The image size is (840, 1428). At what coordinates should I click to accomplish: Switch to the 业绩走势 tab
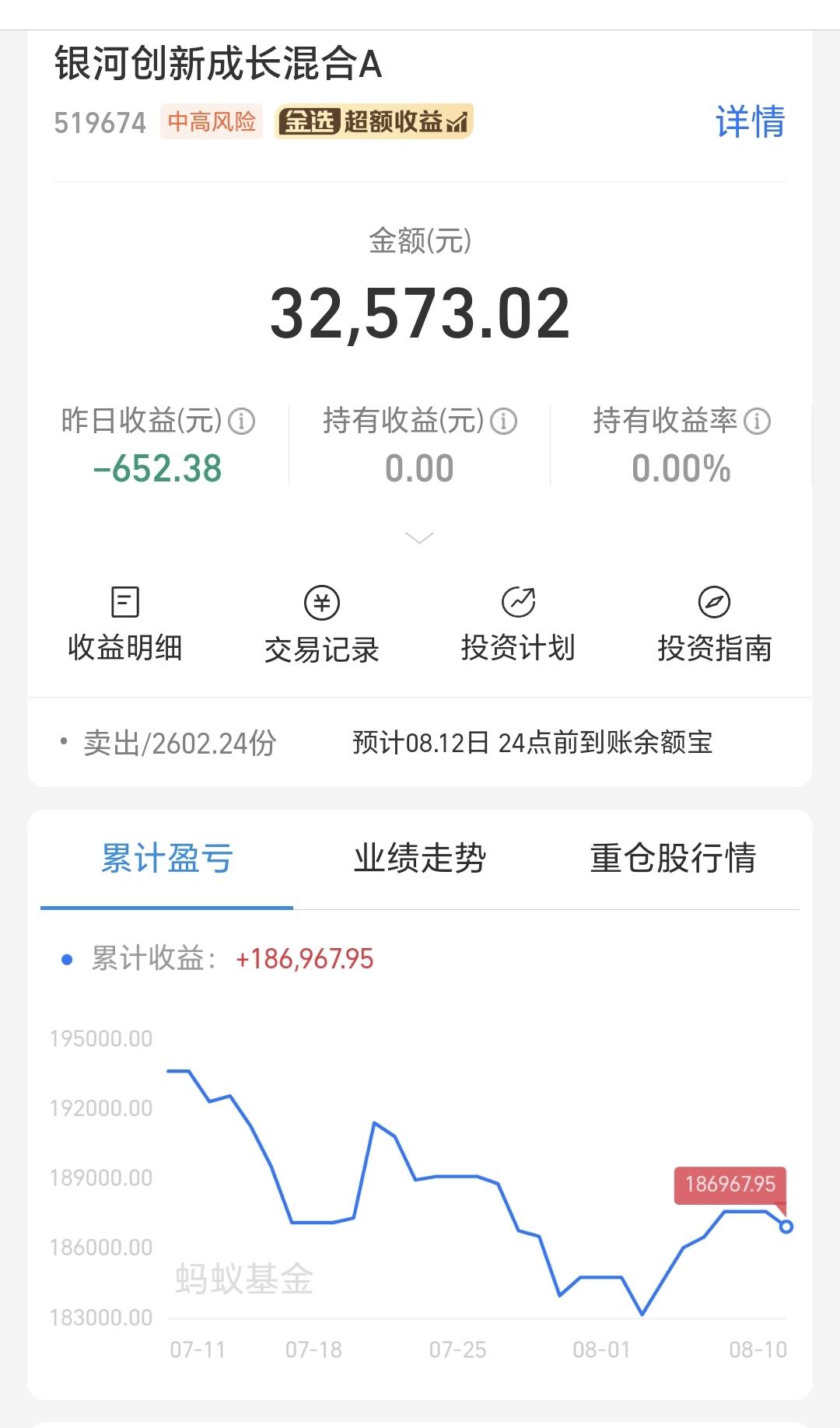pyautogui.click(x=420, y=859)
